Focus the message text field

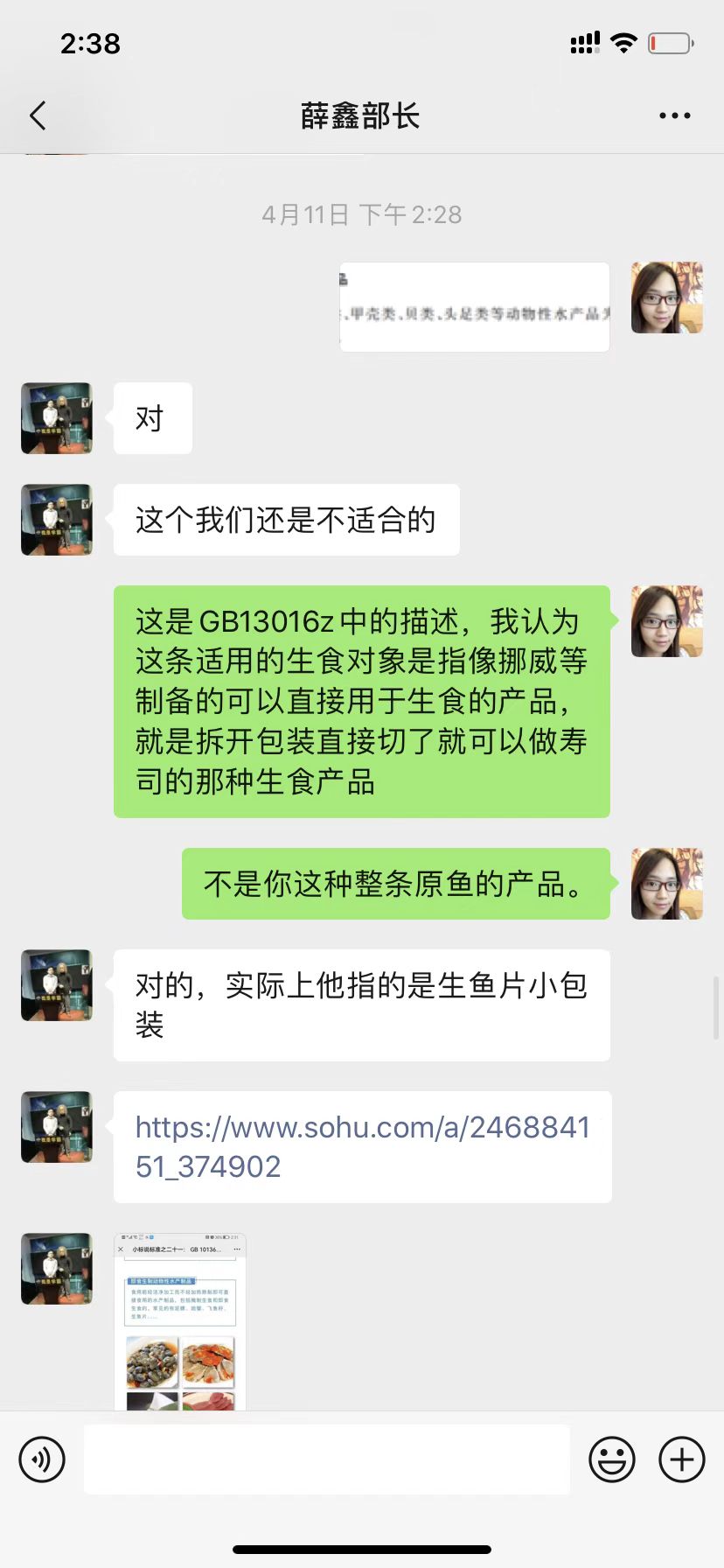(327, 1459)
